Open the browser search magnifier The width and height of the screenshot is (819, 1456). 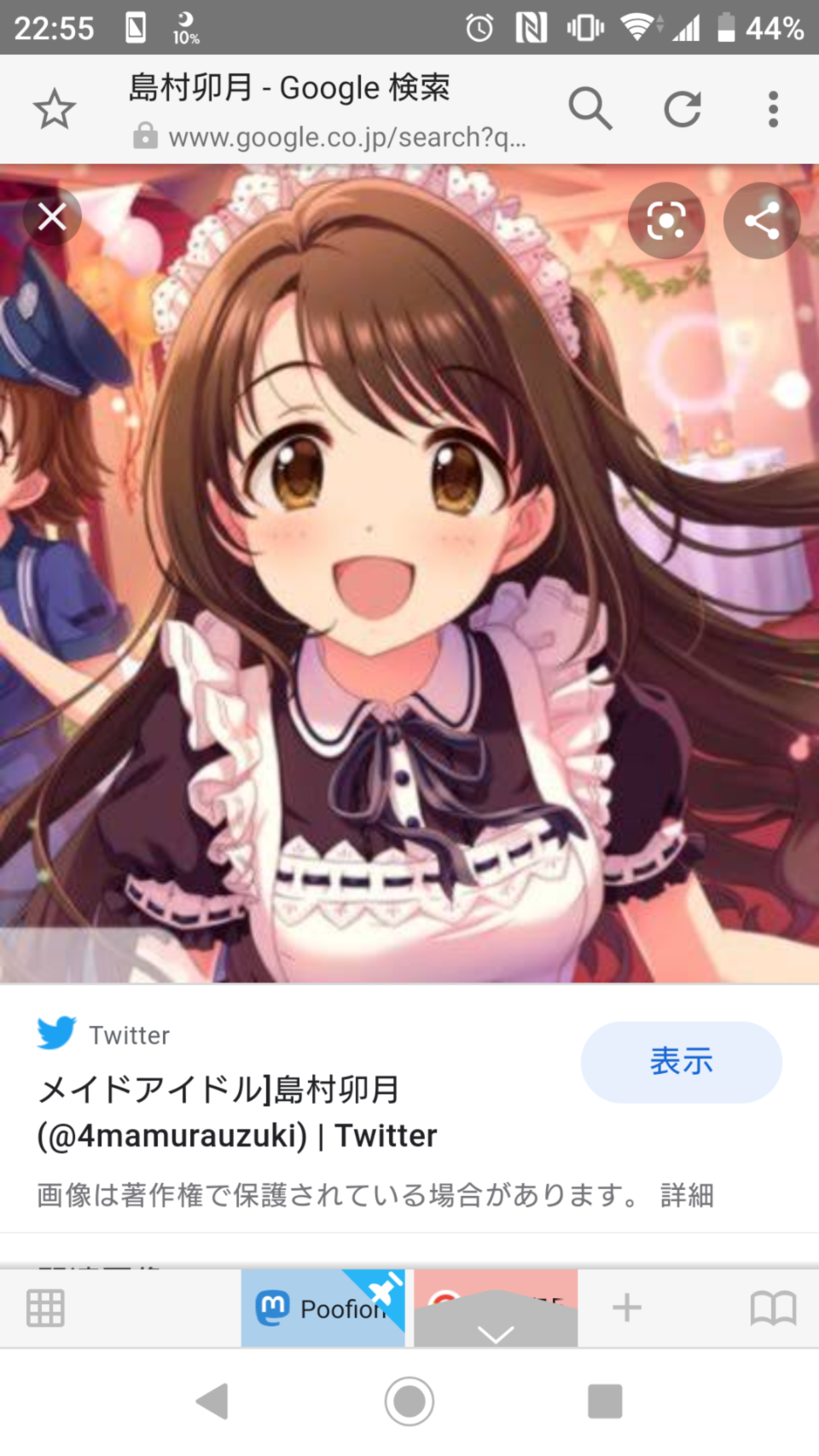click(590, 108)
